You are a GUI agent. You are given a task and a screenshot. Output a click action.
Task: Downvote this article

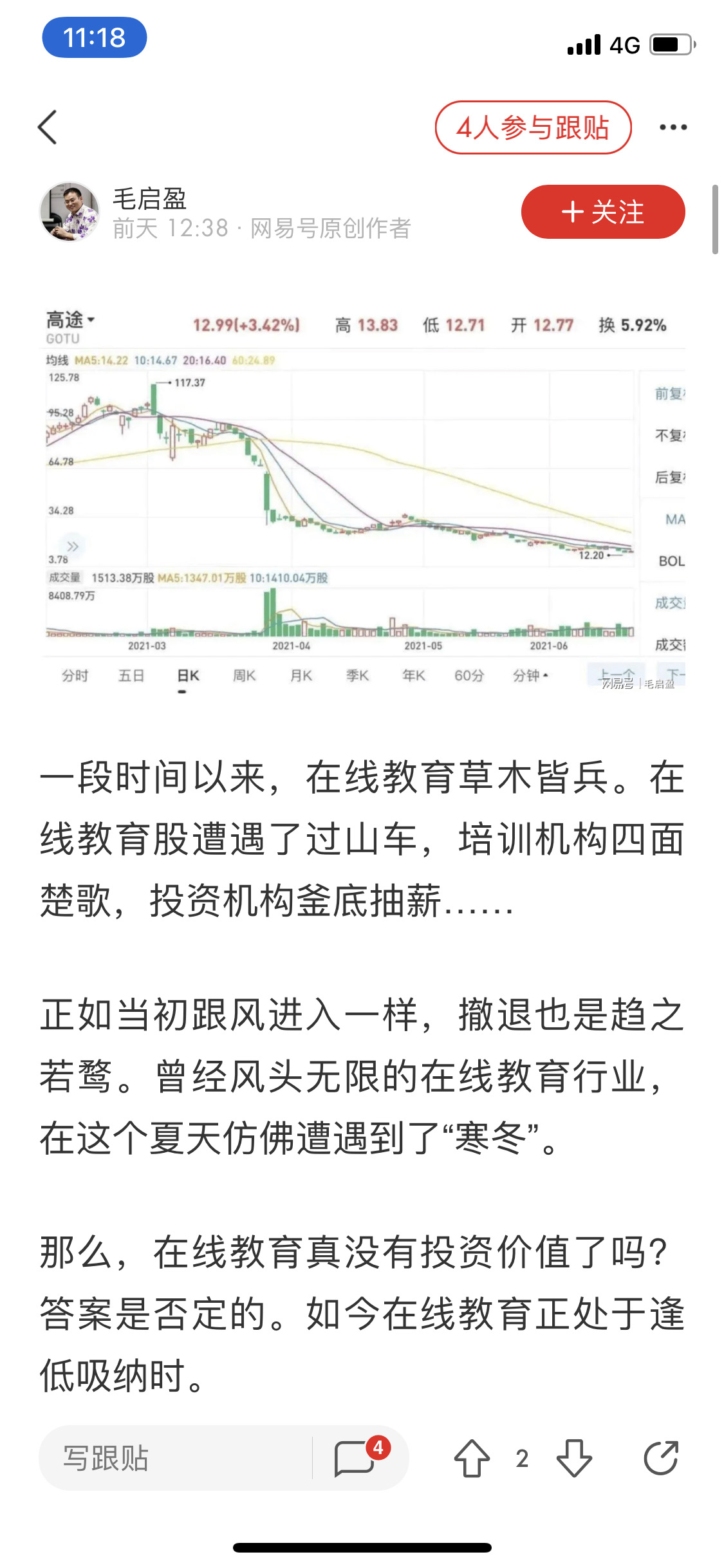pos(574,1458)
